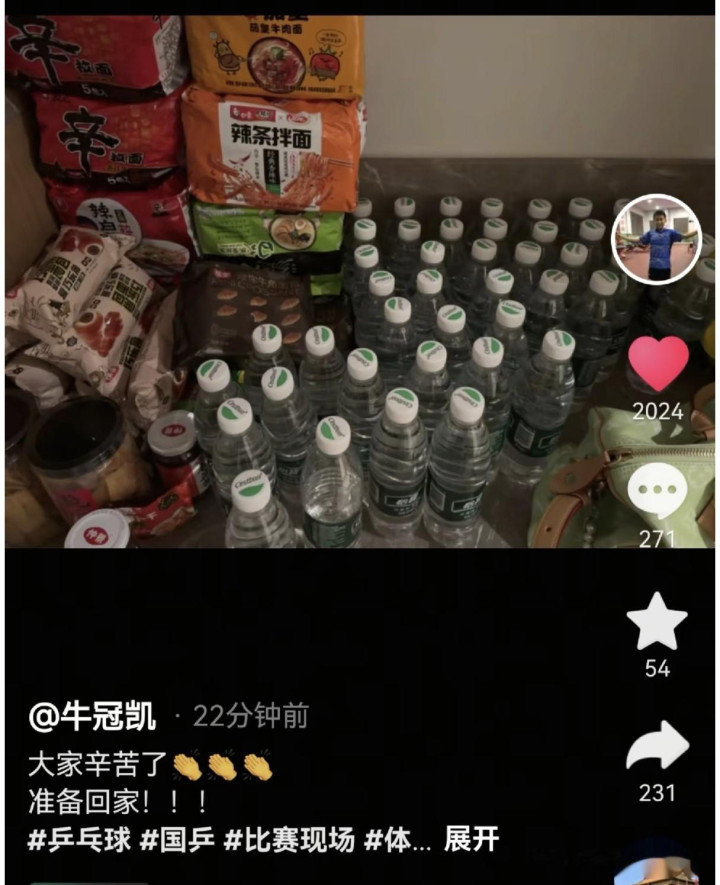Like this video with the heart
This screenshot has height=885, width=720.
pos(657,364)
